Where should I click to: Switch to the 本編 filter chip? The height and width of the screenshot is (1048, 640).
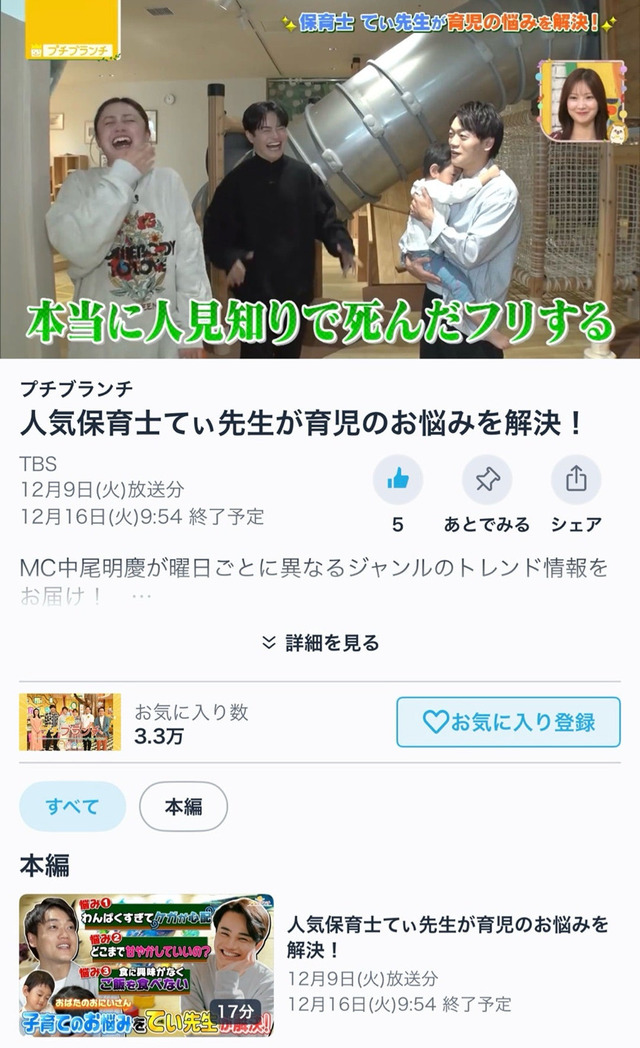point(183,807)
